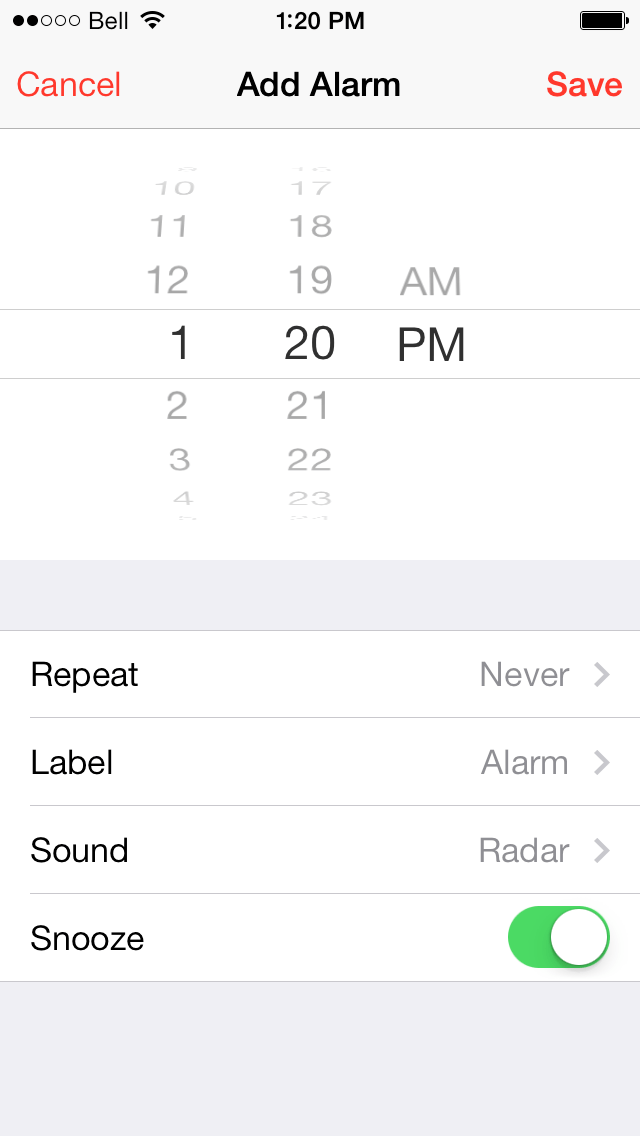Cancel adding the alarm
Viewport: 640px width, 1136px height.
pos(69,85)
